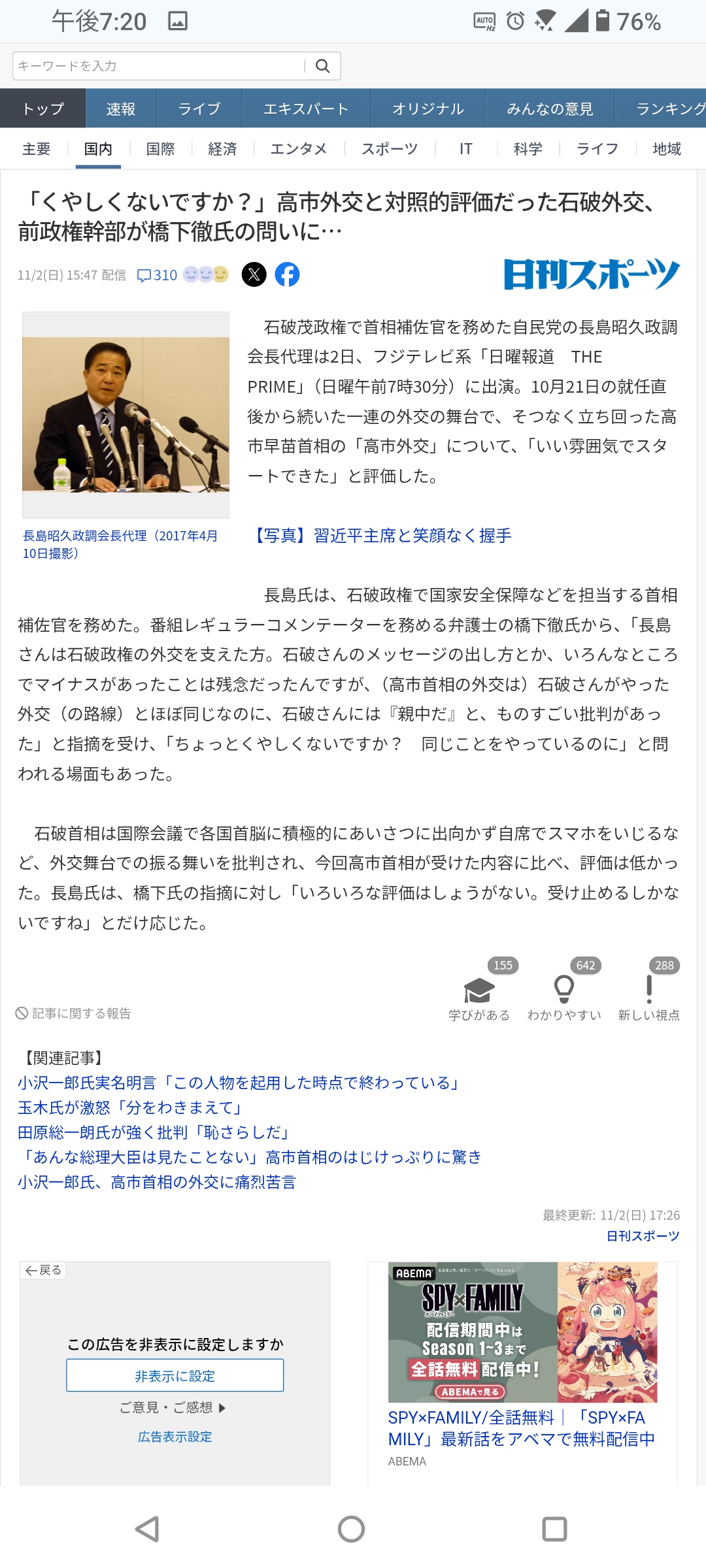Open the みんなの意見 tab
The width and height of the screenshot is (706, 1568).
click(x=550, y=109)
